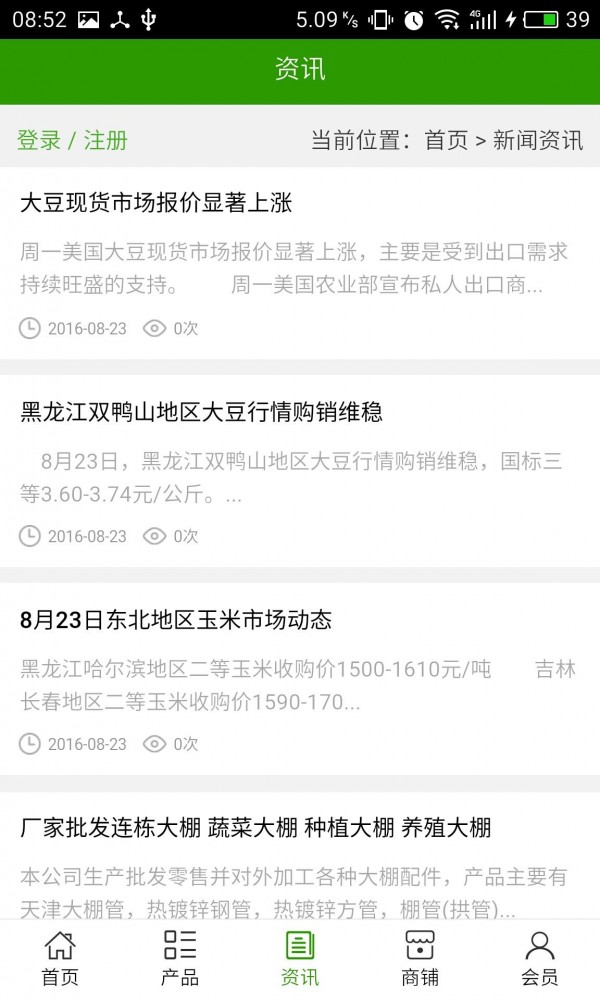Select the 资讯 news tab
This screenshot has width=600, height=1000.
click(300, 958)
